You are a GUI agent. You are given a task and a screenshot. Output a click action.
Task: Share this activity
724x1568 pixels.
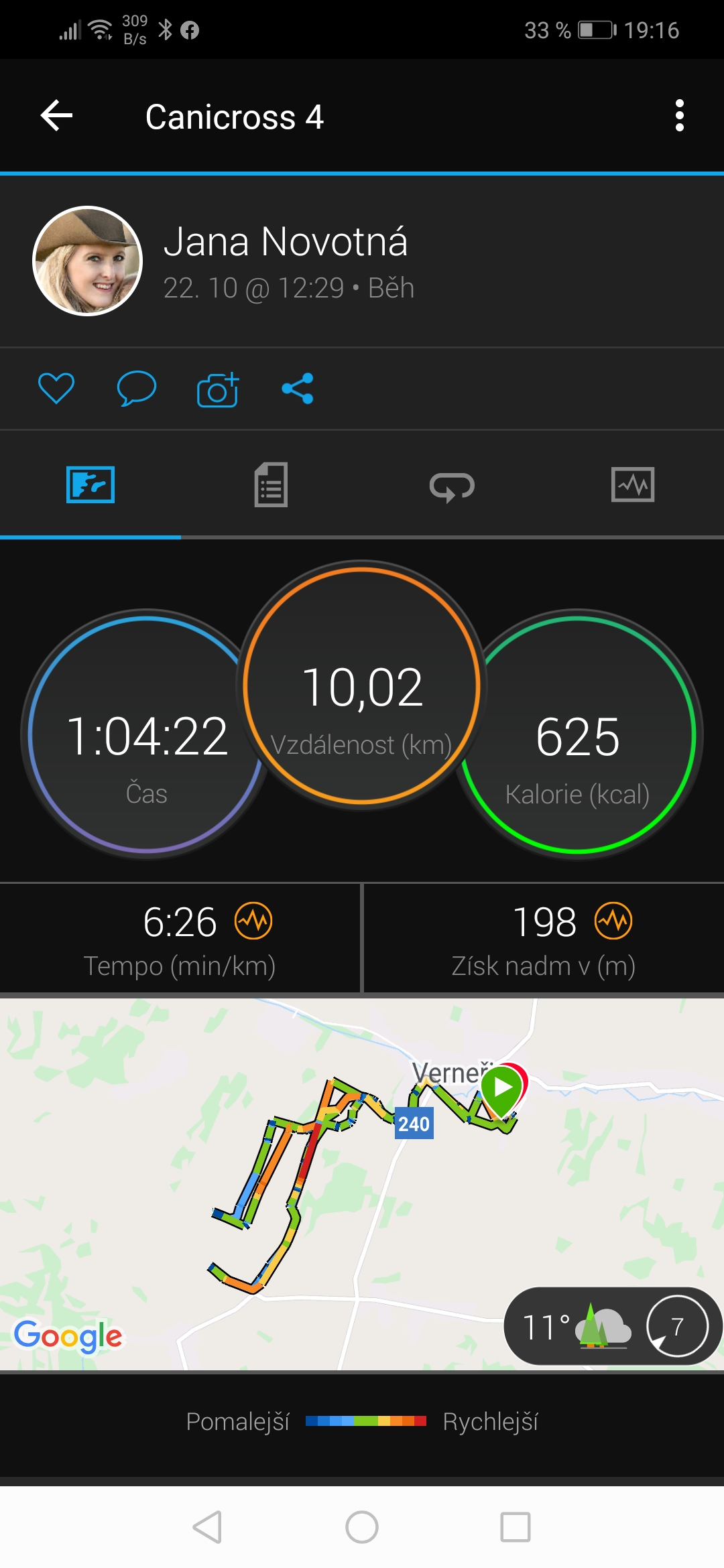pyautogui.click(x=298, y=389)
